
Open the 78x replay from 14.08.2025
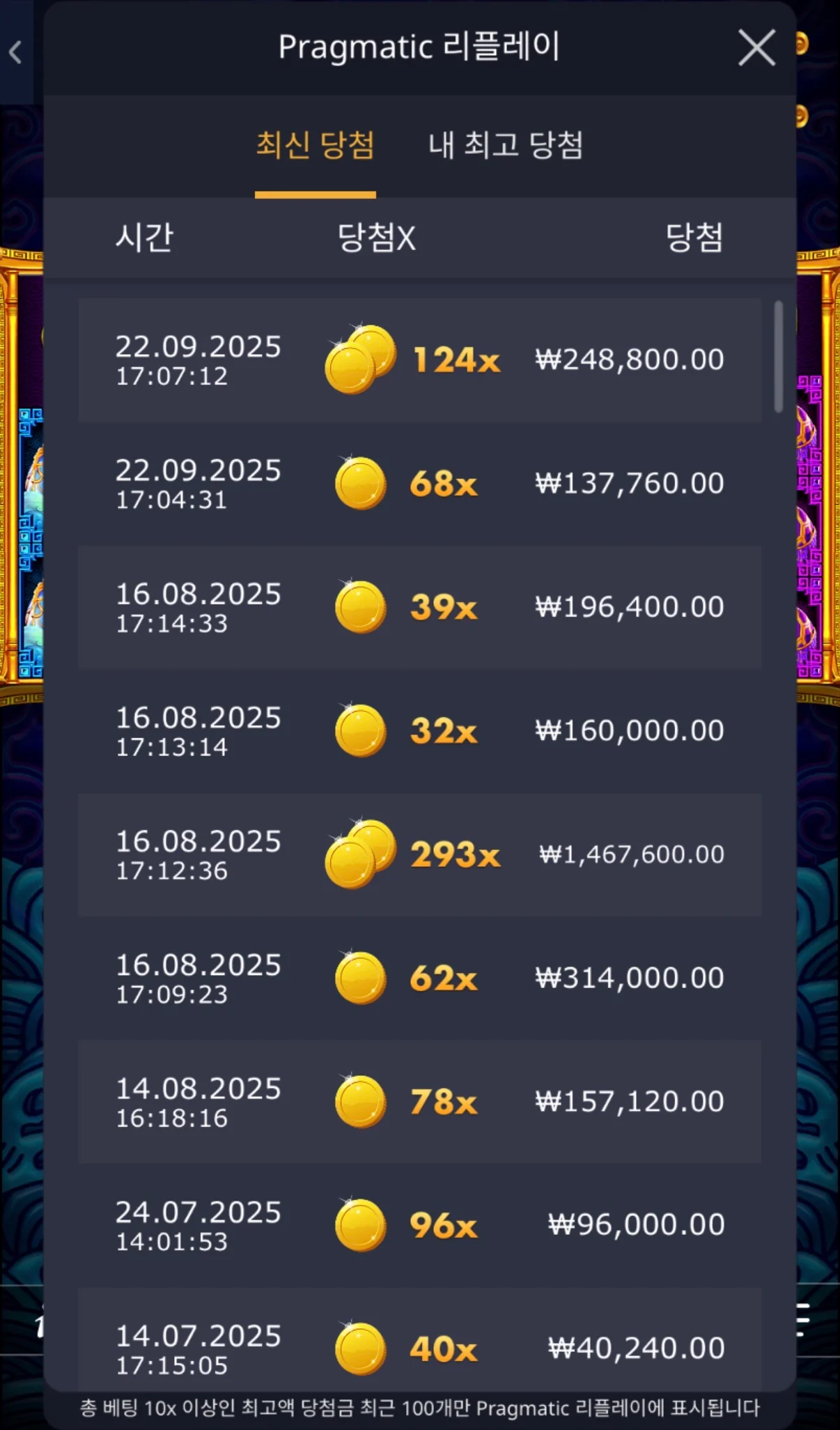coord(419,1102)
